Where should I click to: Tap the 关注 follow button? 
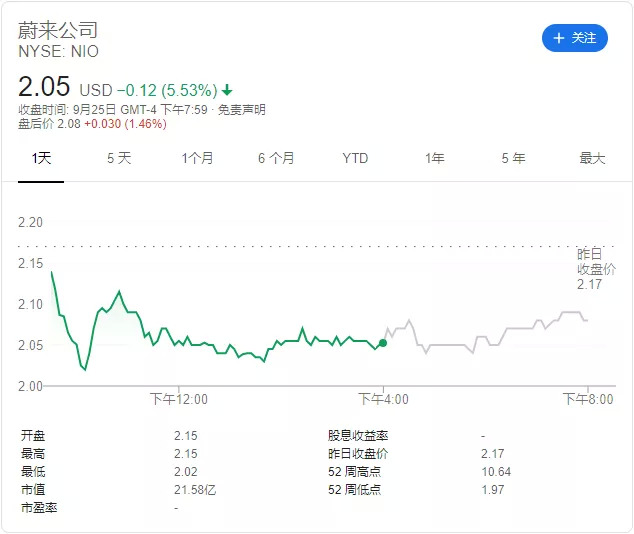point(574,38)
